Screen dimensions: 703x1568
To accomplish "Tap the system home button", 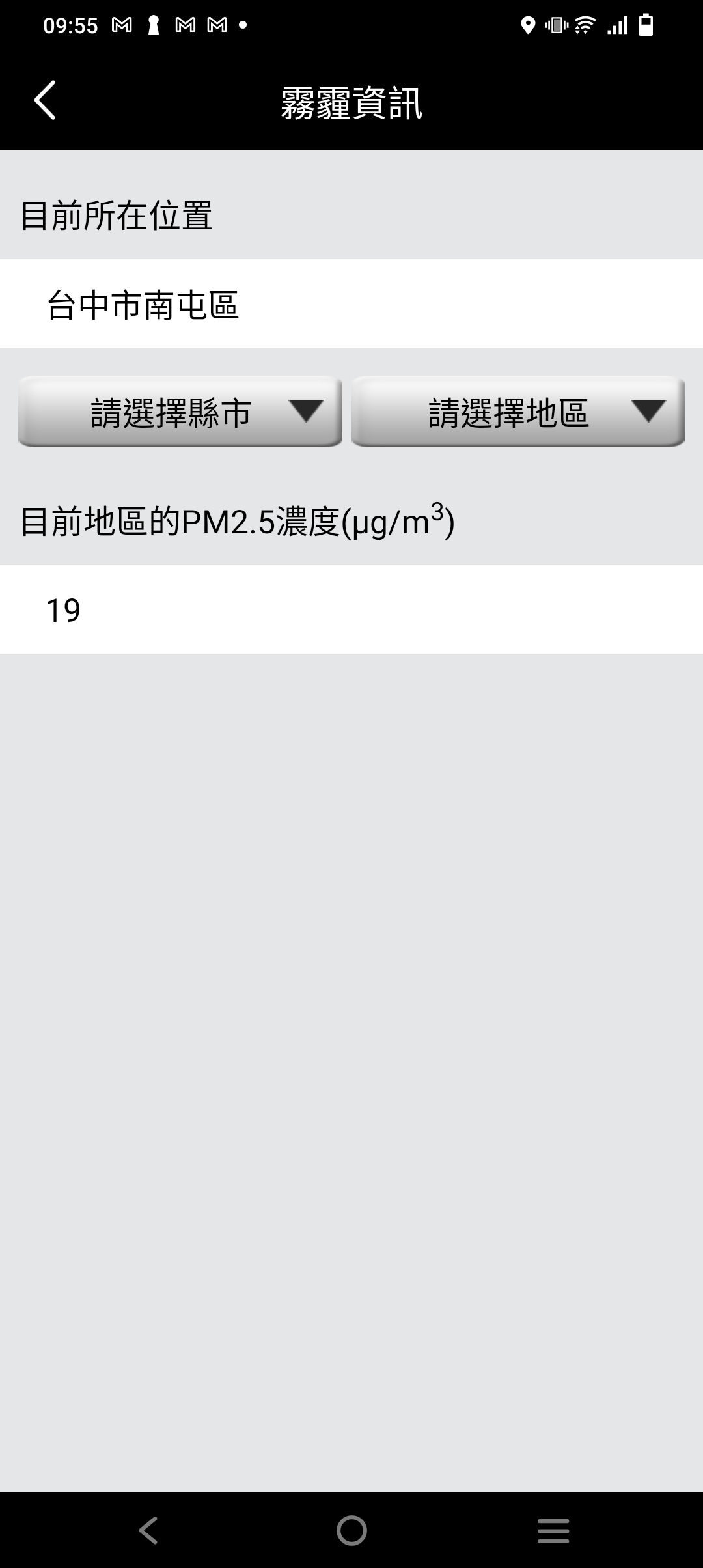I will 351,1530.
